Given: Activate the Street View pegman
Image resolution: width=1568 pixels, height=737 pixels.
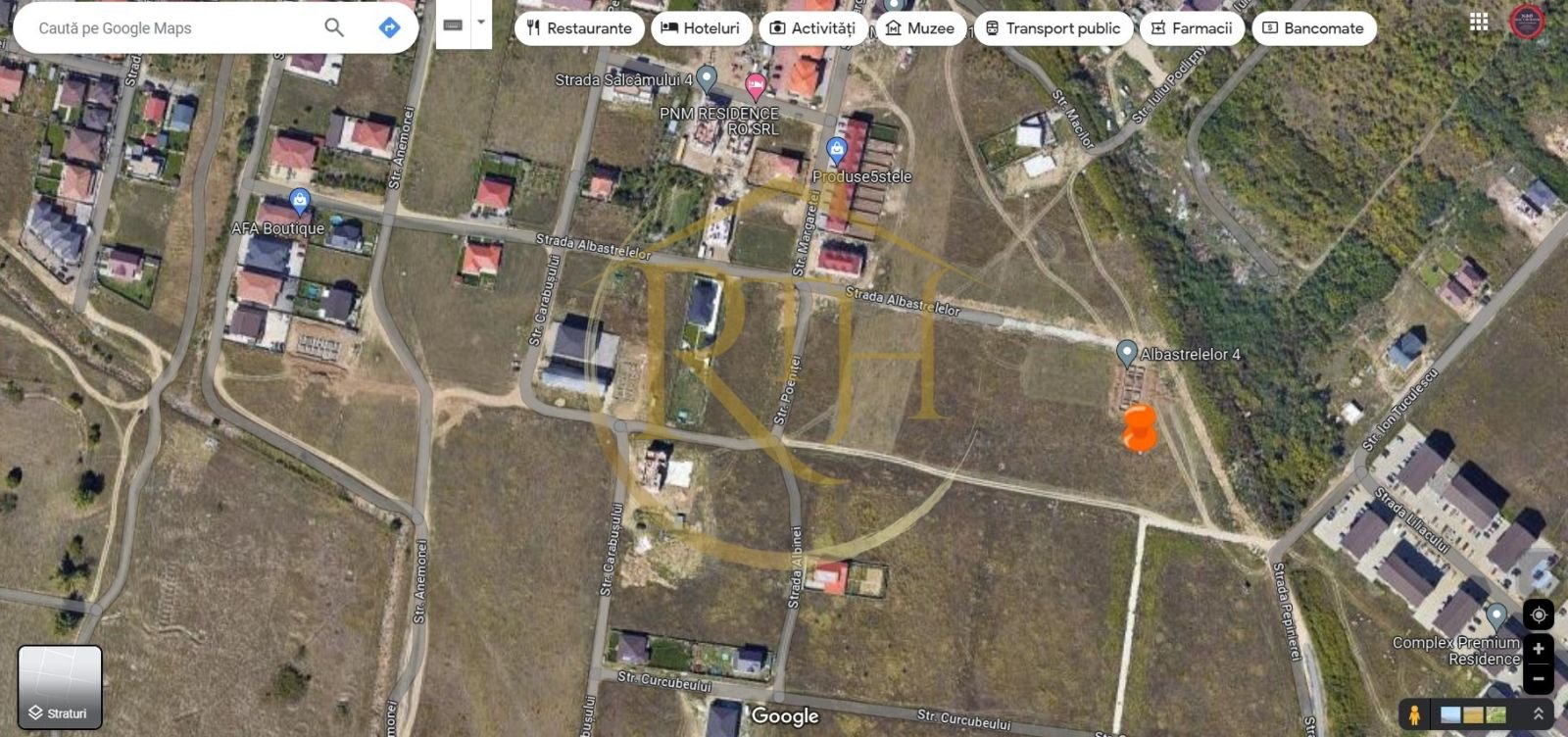Looking at the screenshot, I should [x=1413, y=714].
